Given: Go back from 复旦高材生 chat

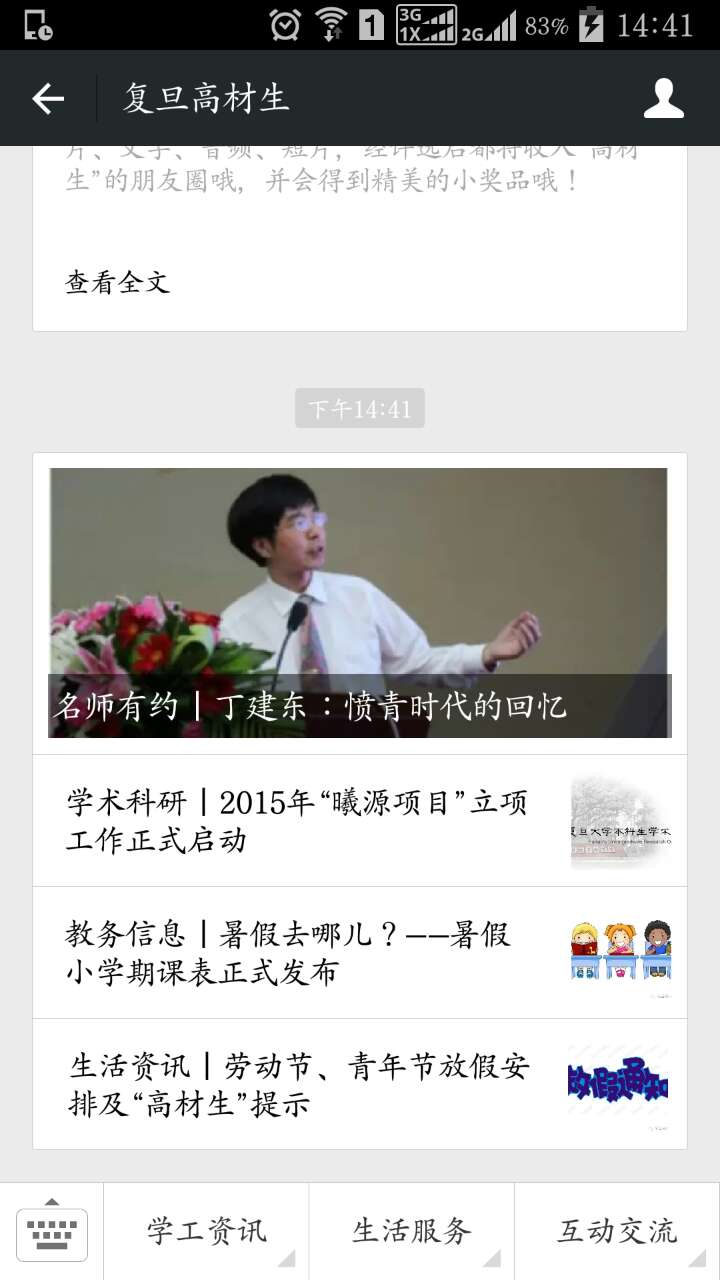Looking at the screenshot, I should pyautogui.click(x=48, y=98).
